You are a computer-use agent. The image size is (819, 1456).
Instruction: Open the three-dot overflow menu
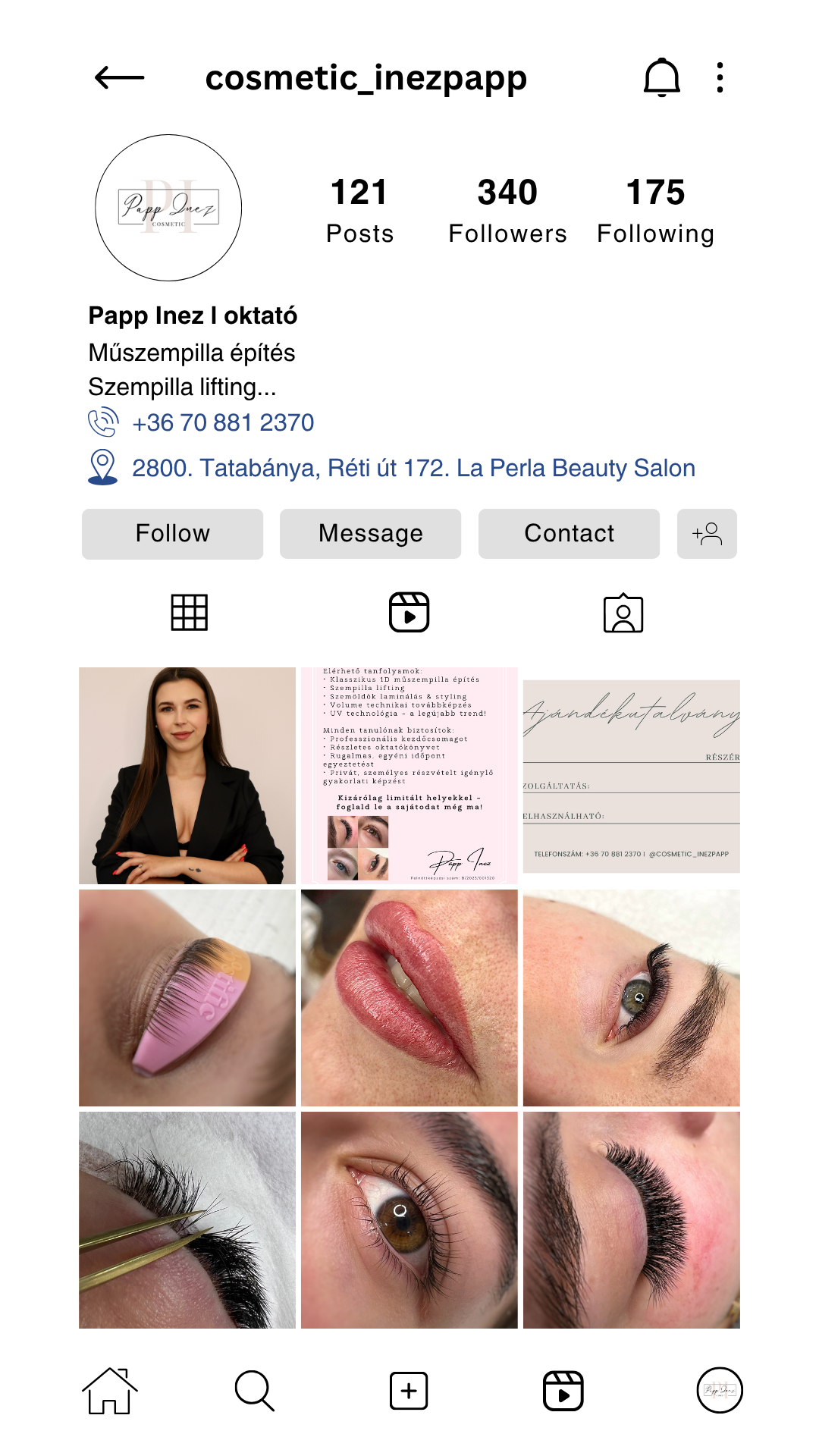coord(720,77)
